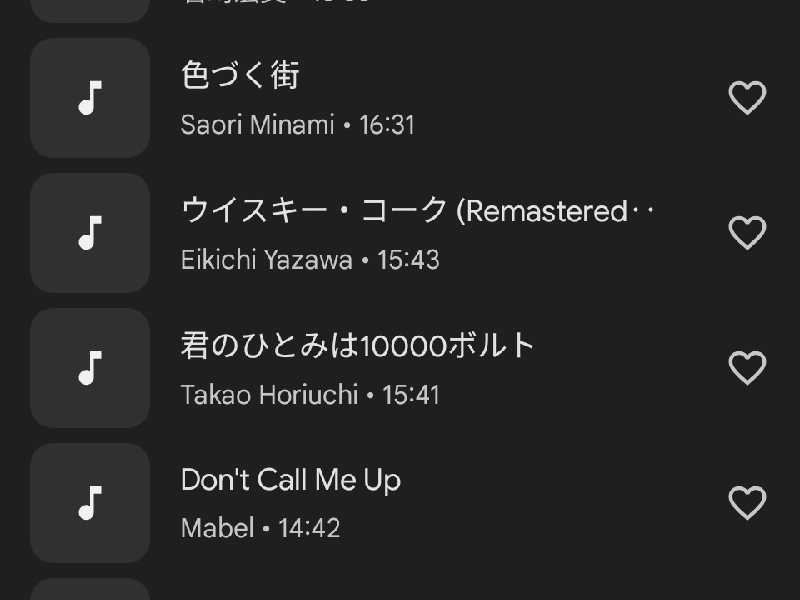Image resolution: width=800 pixels, height=600 pixels.
Task: Like the song 色づく街
Action: [x=746, y=98]
